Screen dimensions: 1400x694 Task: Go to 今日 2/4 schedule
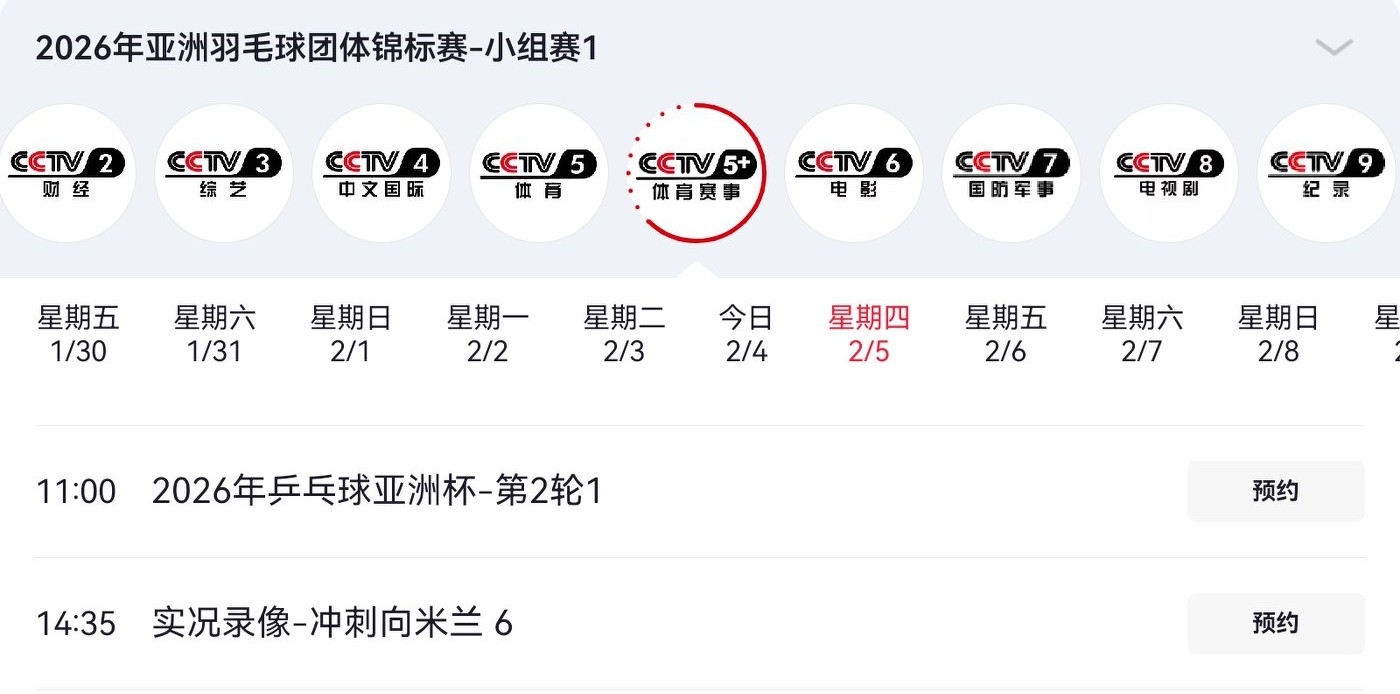[746, 334]
